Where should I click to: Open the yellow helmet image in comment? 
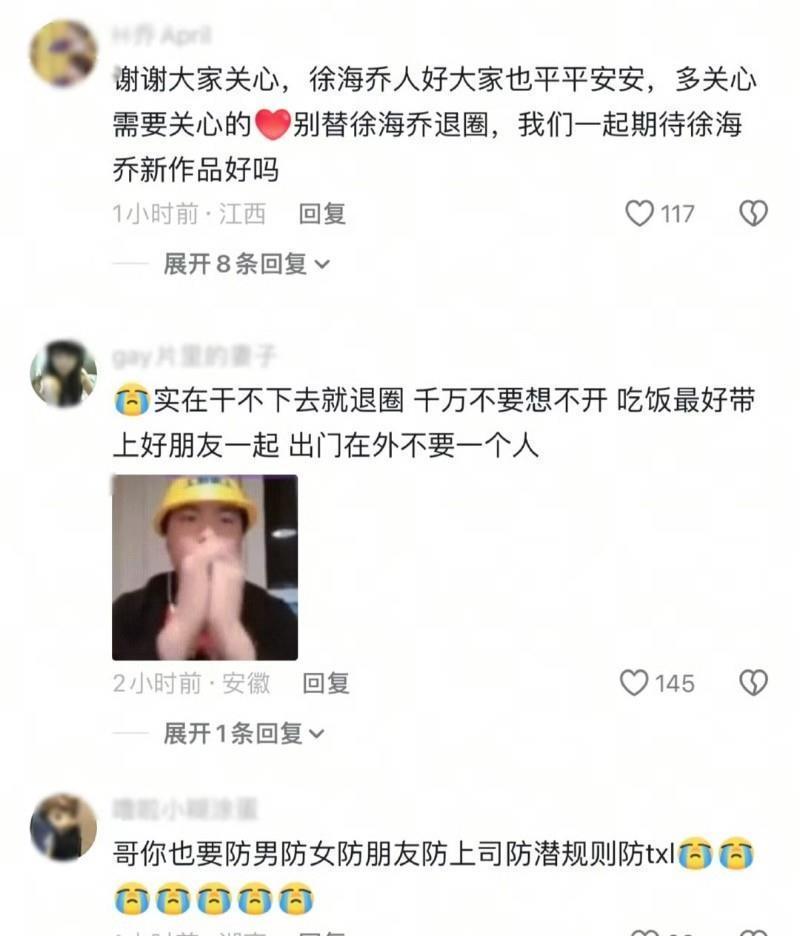point(204,567)
